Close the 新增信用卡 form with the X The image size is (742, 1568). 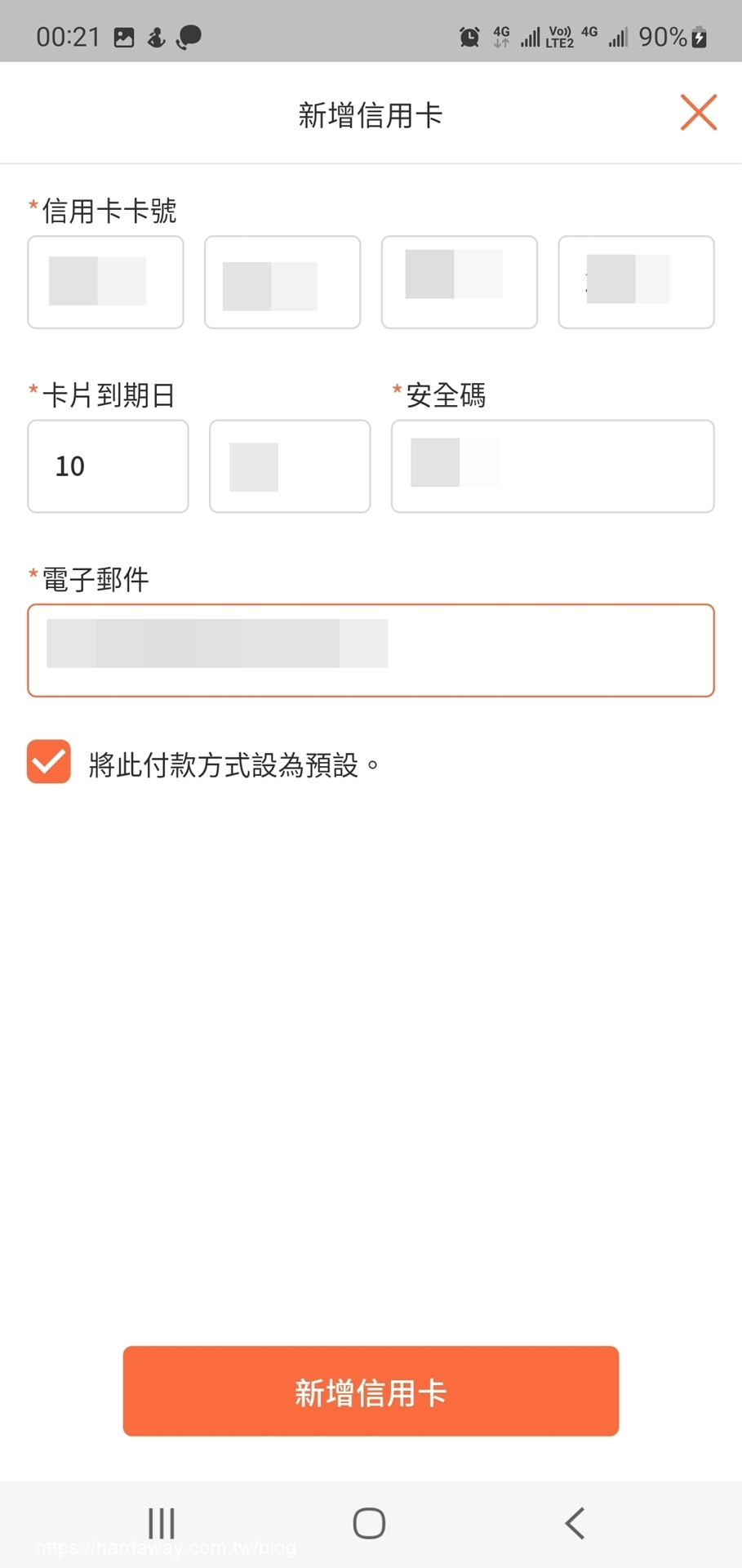[x=699, y=113]
